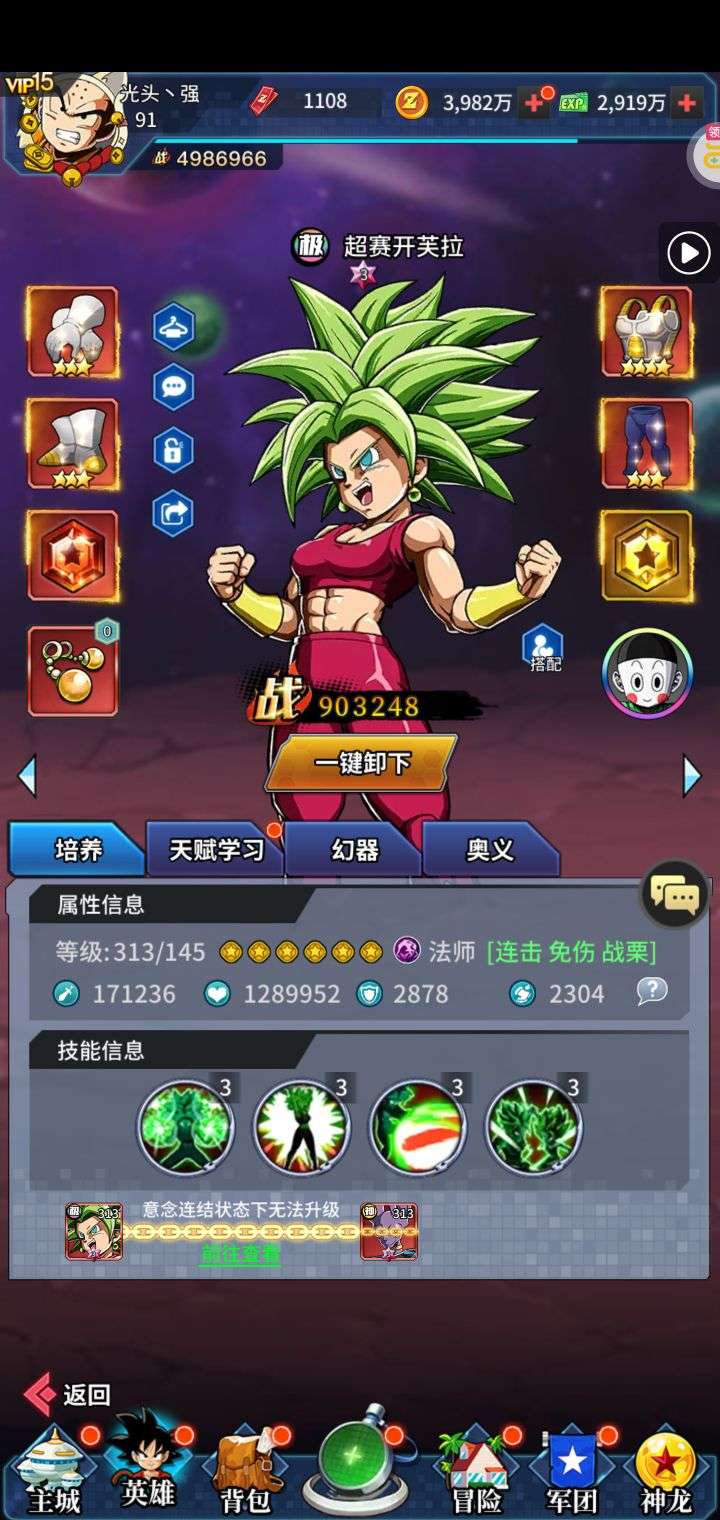This screenshot has height=1520, width=720.
Task: Open the 幻器 tab
Action: click(354, 849)
